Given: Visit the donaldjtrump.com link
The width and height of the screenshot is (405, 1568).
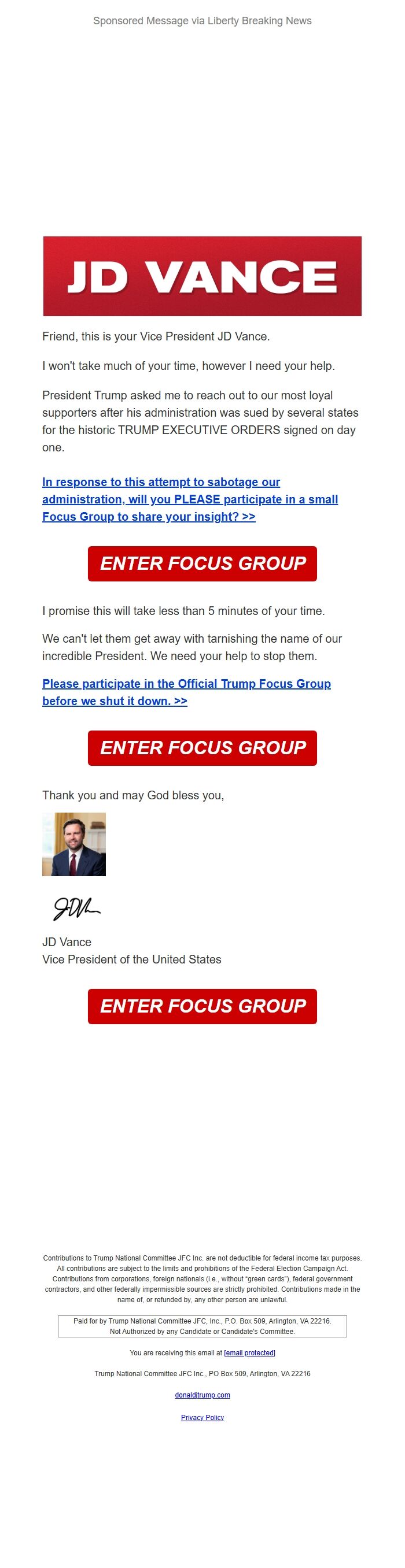Looking at the screenshot, I should click(202, 1395).
